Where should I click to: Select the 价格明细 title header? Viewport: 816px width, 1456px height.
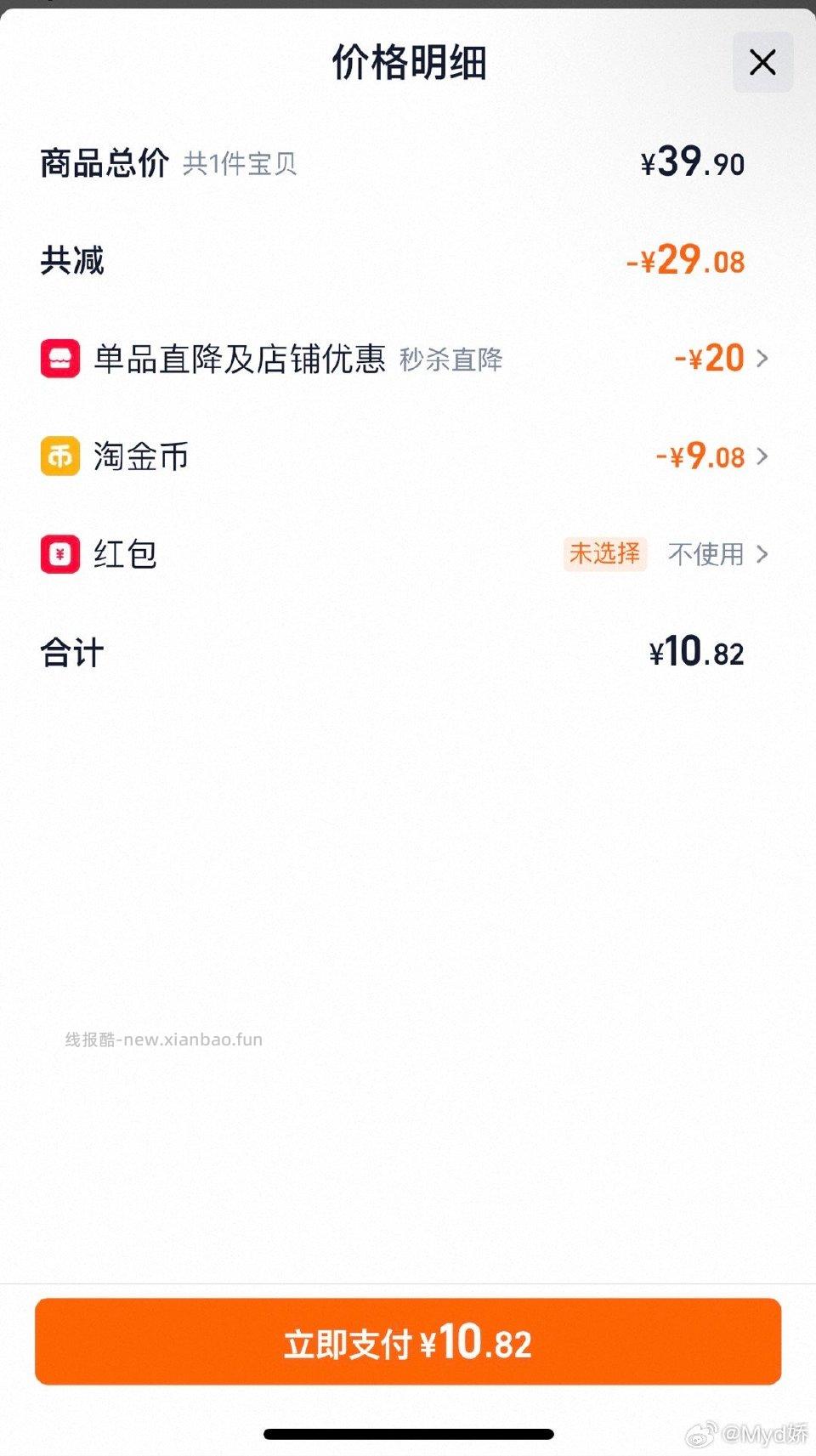pyautogui.click(x=407, y=63)
